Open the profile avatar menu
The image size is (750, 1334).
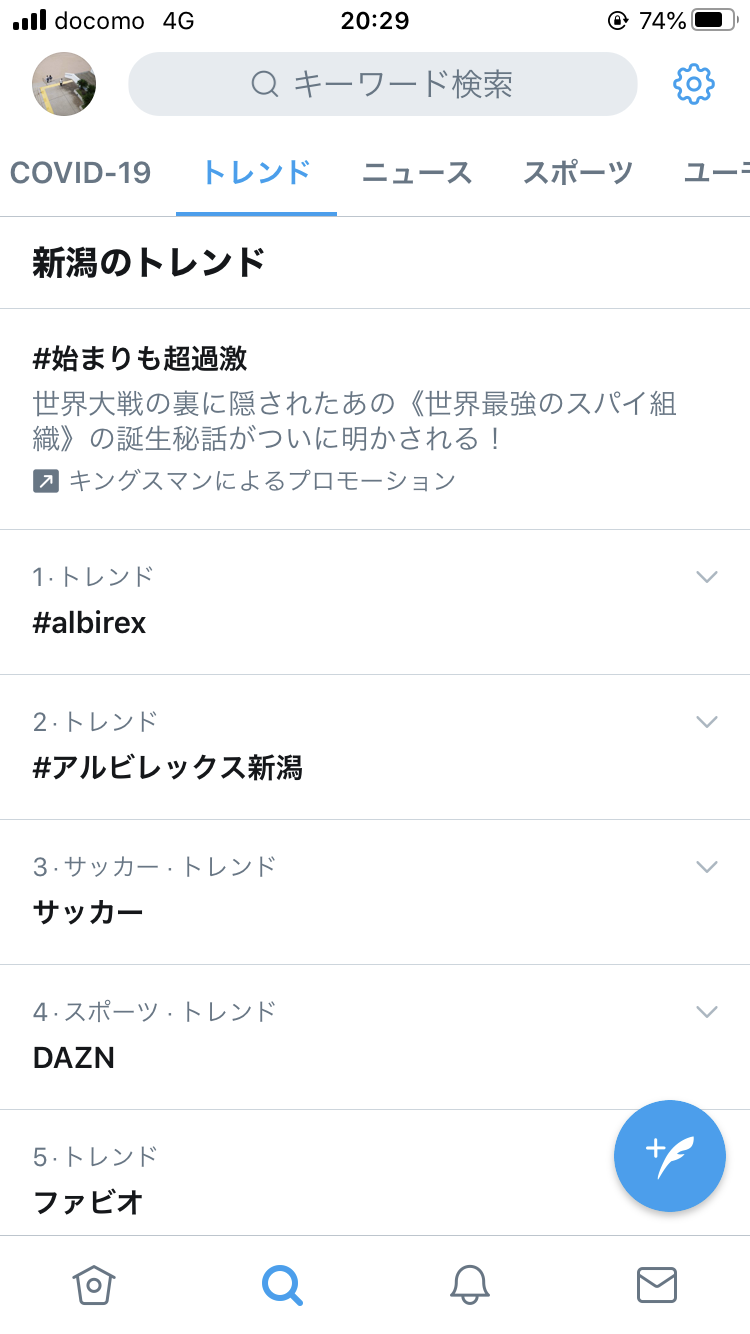64,84
